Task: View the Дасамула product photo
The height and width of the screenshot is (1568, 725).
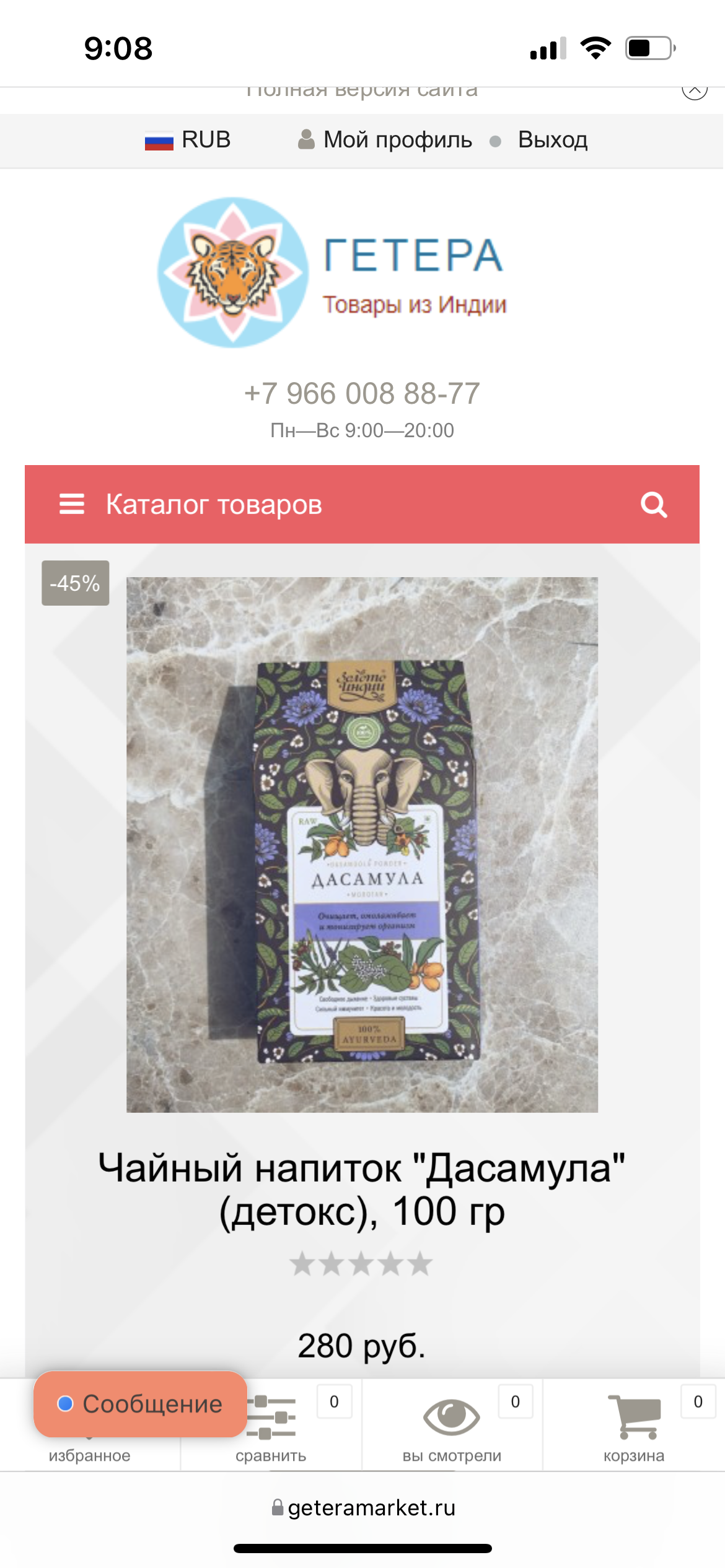Action: point(362,844)
